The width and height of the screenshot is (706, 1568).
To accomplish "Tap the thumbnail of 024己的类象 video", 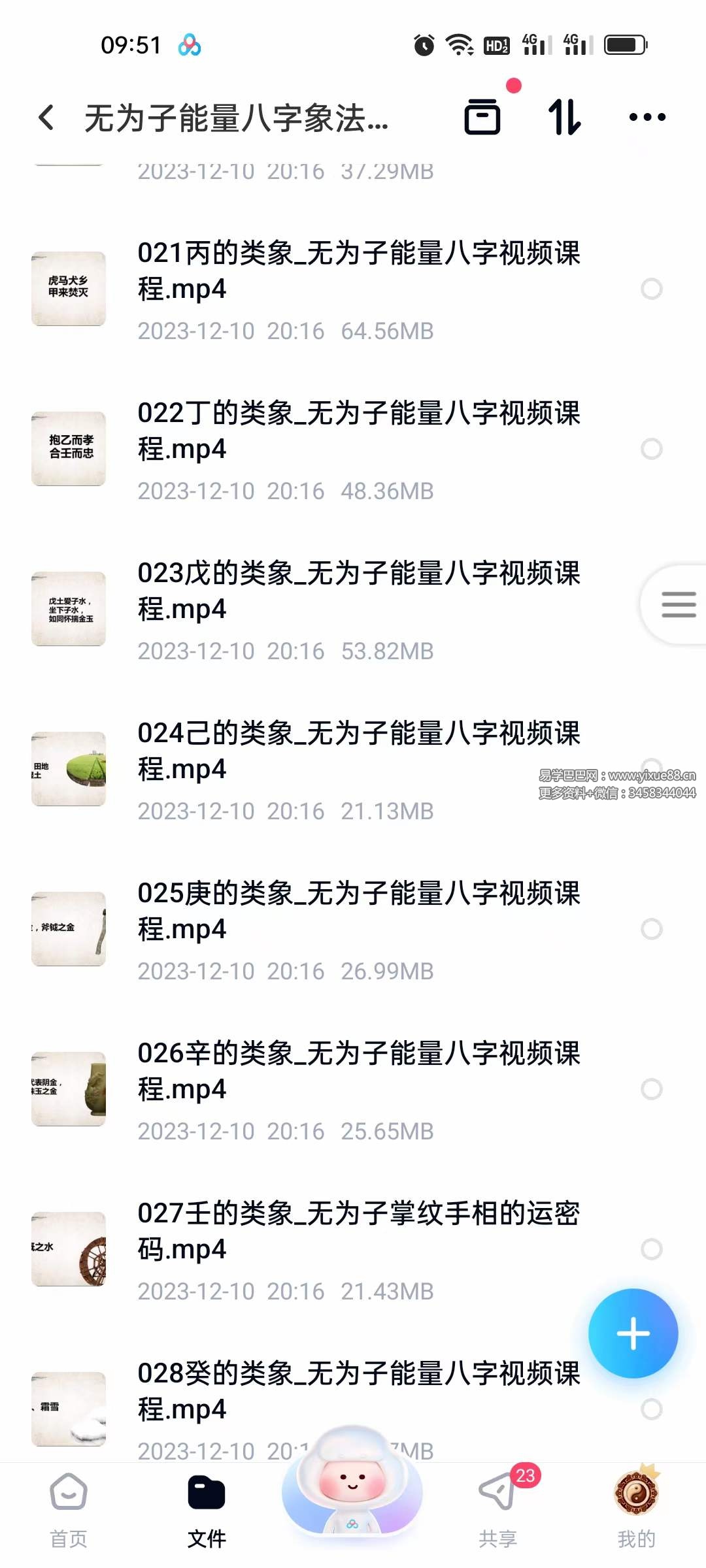I will tap(68, 769).
